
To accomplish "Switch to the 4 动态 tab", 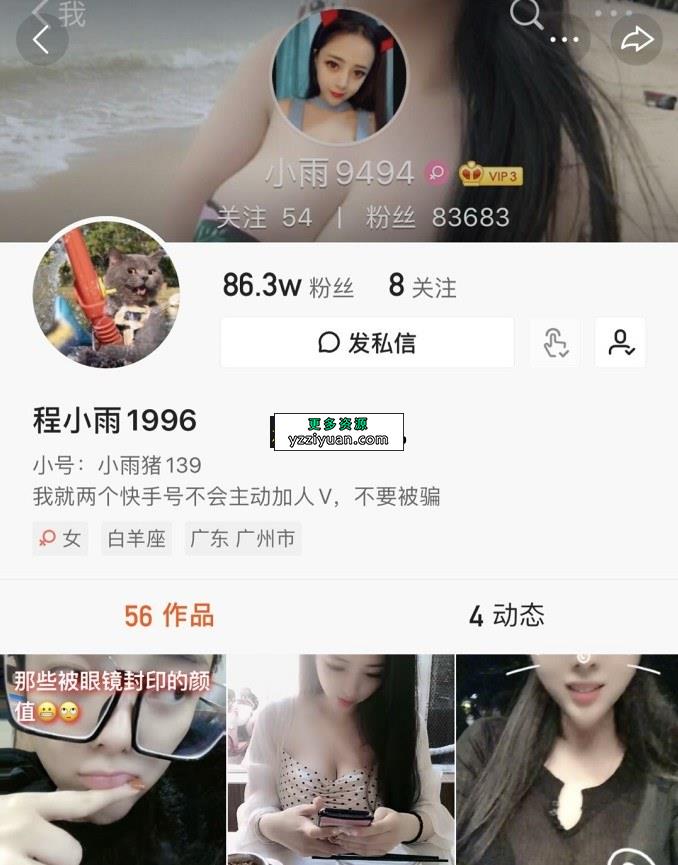I will [507, 615].
